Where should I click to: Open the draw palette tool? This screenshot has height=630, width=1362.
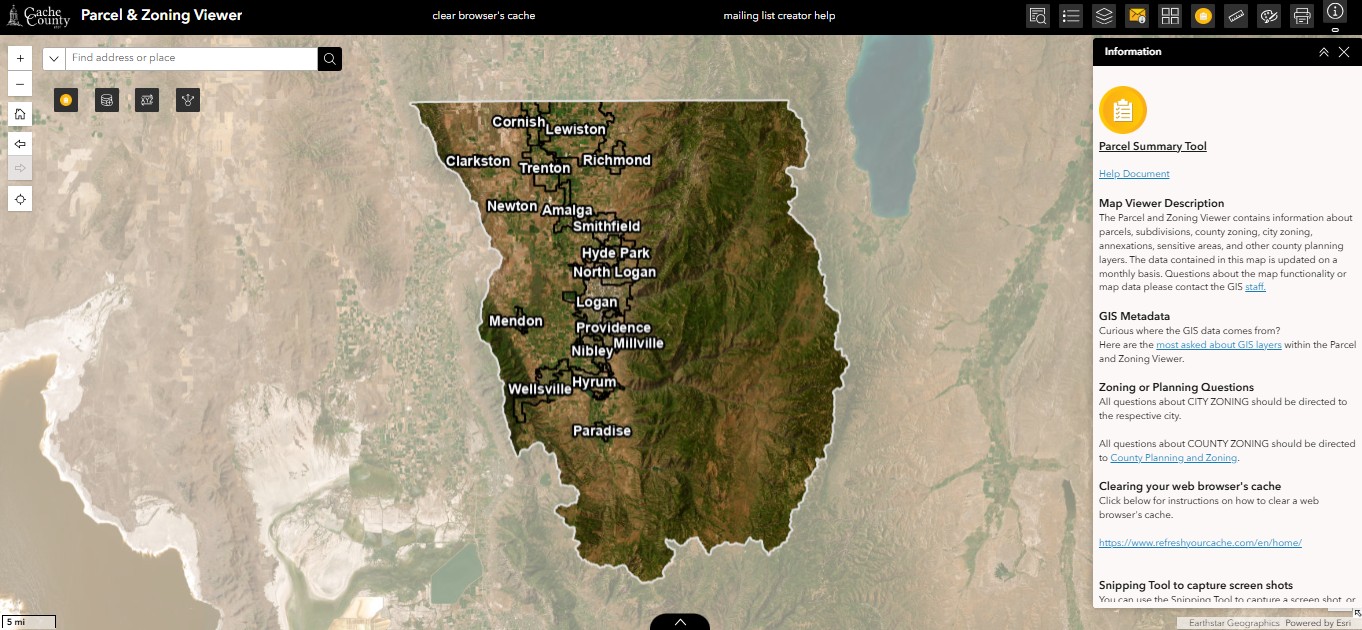pyautogui.click(x=1269, y=16)
